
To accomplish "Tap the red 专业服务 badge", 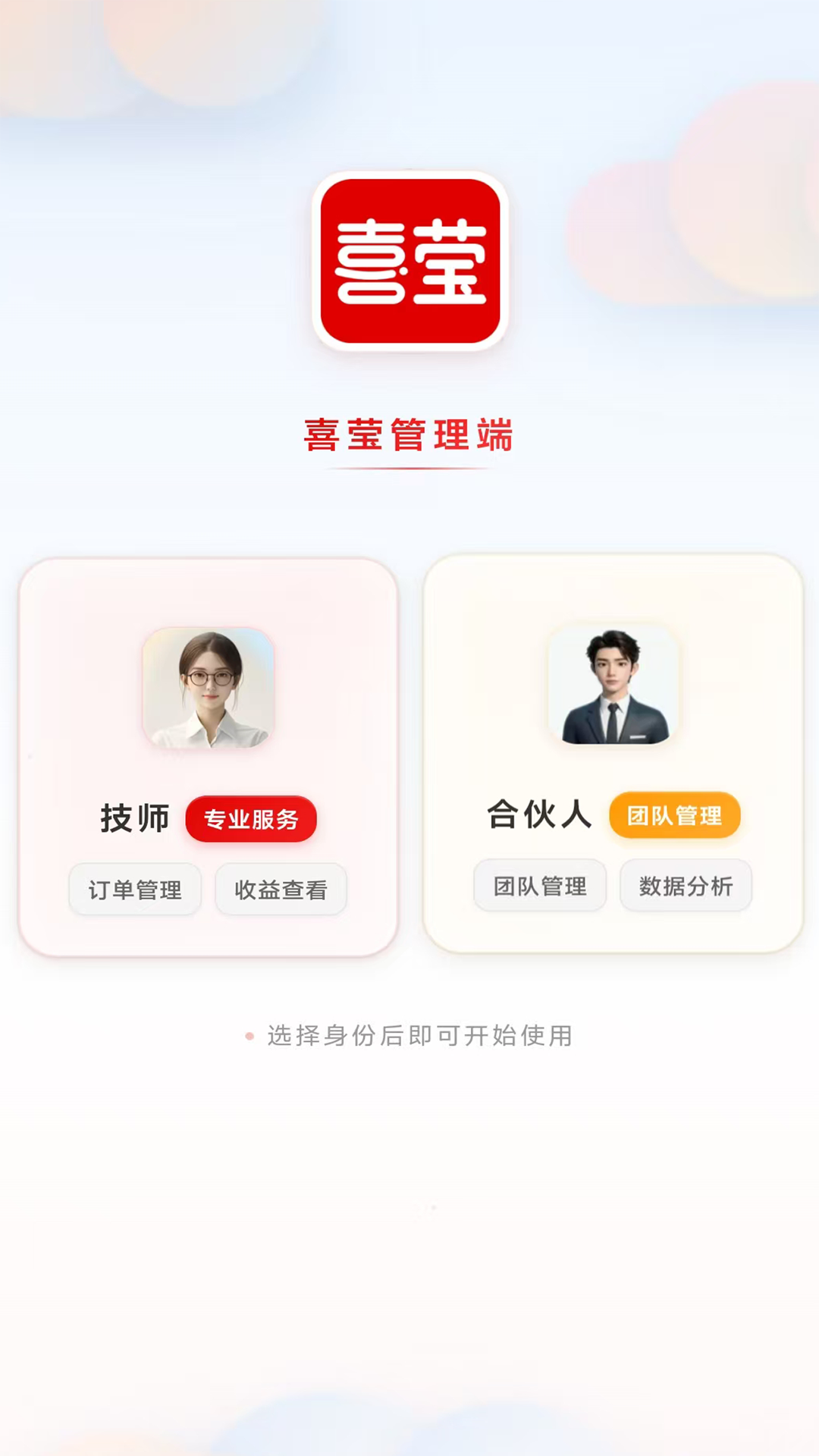I will (251, 819).
